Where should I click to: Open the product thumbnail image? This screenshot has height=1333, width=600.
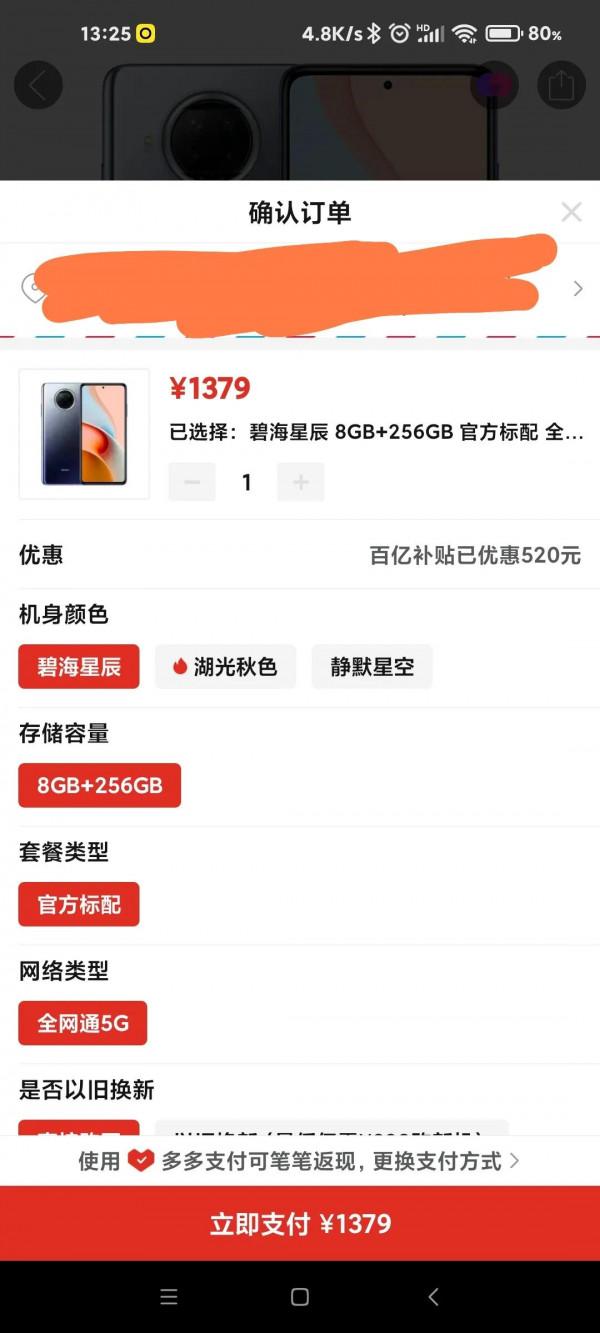click(84, 434)
